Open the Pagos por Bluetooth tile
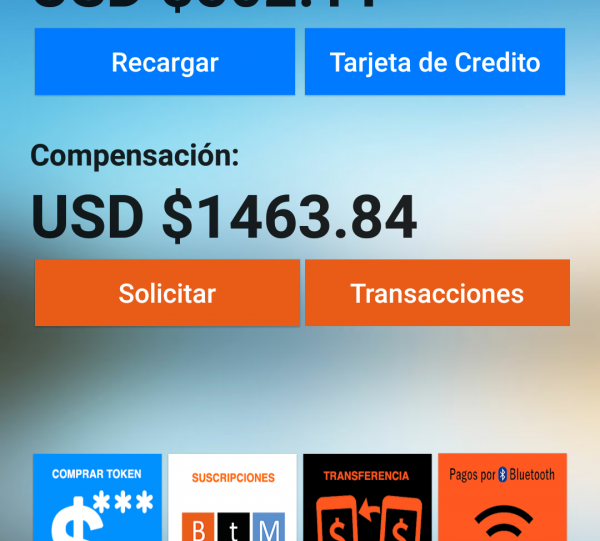 [x=502, y=498]
